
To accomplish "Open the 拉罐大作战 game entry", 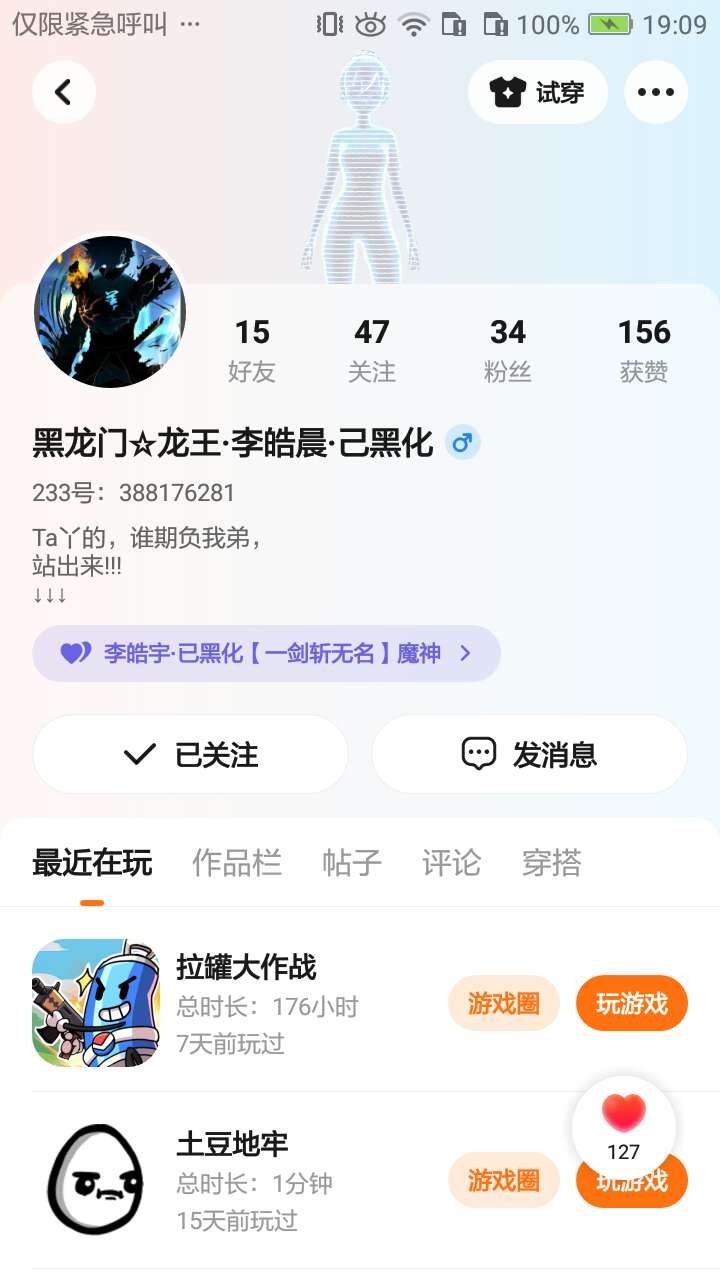I will pos(245,968).
